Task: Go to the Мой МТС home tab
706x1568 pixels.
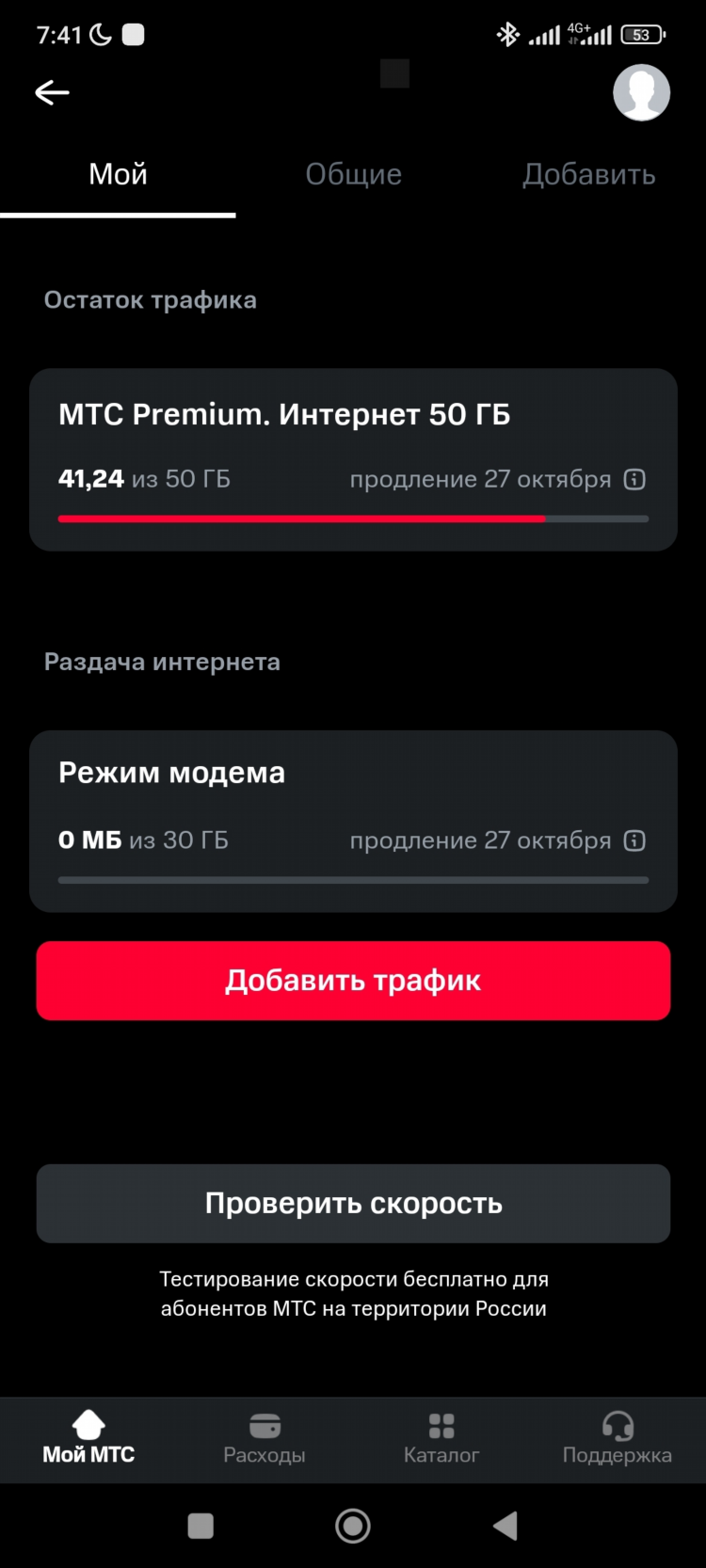Action: point(88,1439)
